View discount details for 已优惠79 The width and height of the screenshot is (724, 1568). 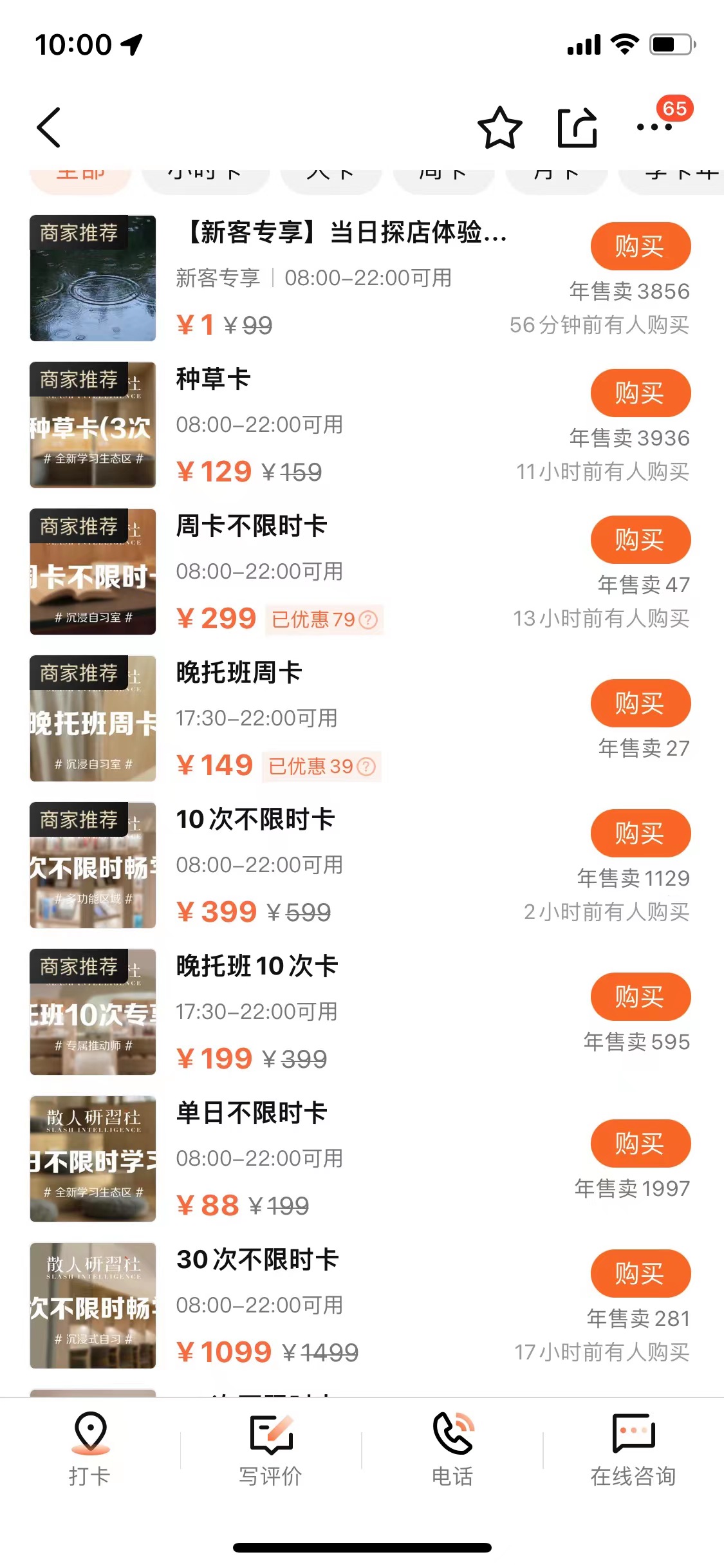coord(367,620)
